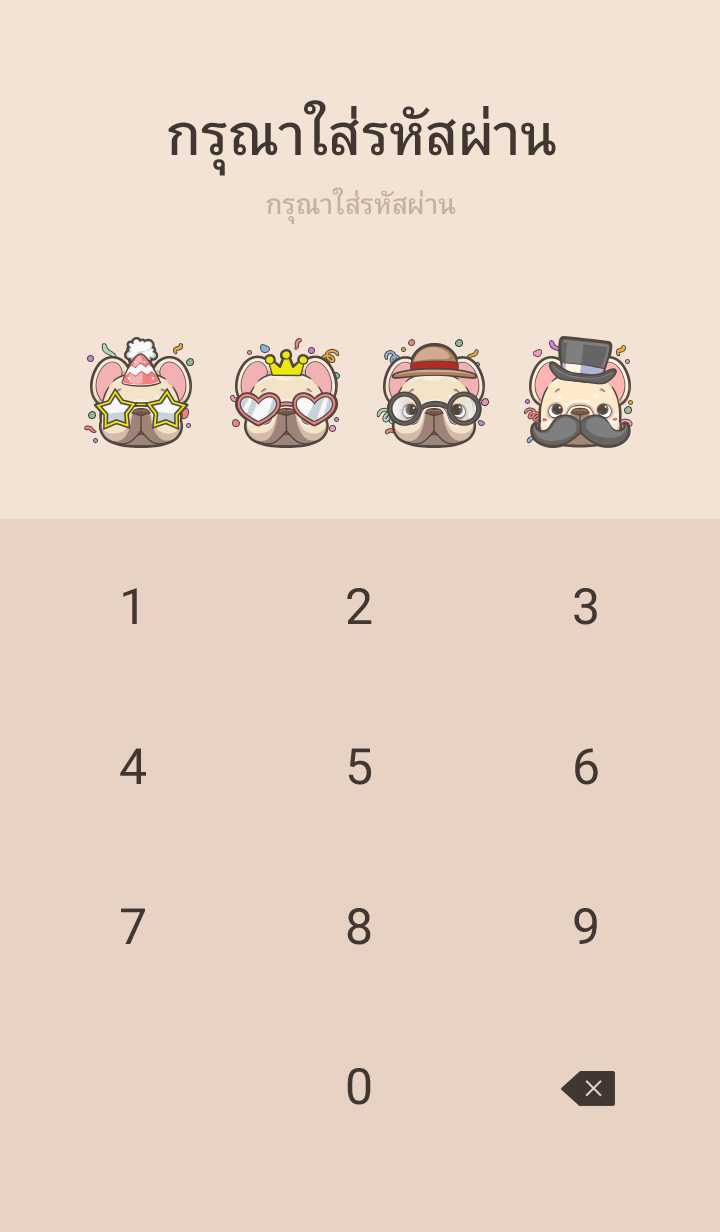Select digit 3 on the passcode pad
This screenshot has width=720, height=1232.
click(x=585, y=607)
